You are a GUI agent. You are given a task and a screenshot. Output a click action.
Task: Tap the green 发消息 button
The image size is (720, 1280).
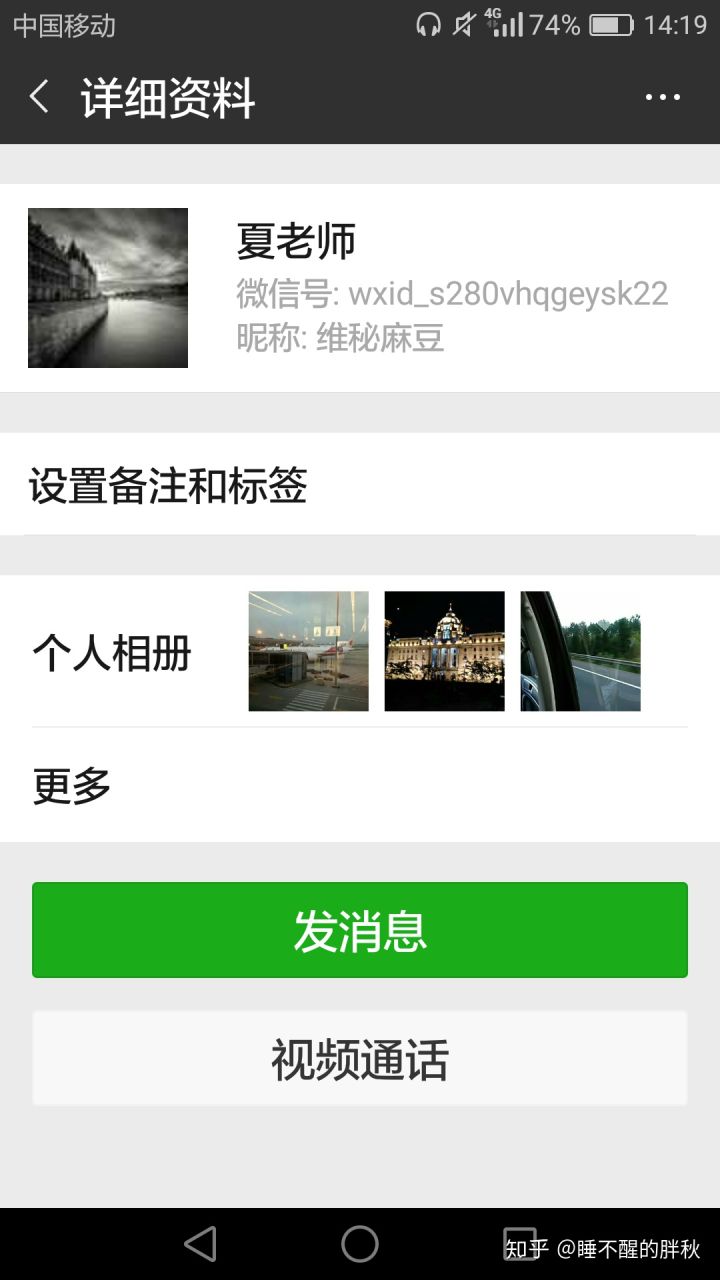tap(360, 930)
